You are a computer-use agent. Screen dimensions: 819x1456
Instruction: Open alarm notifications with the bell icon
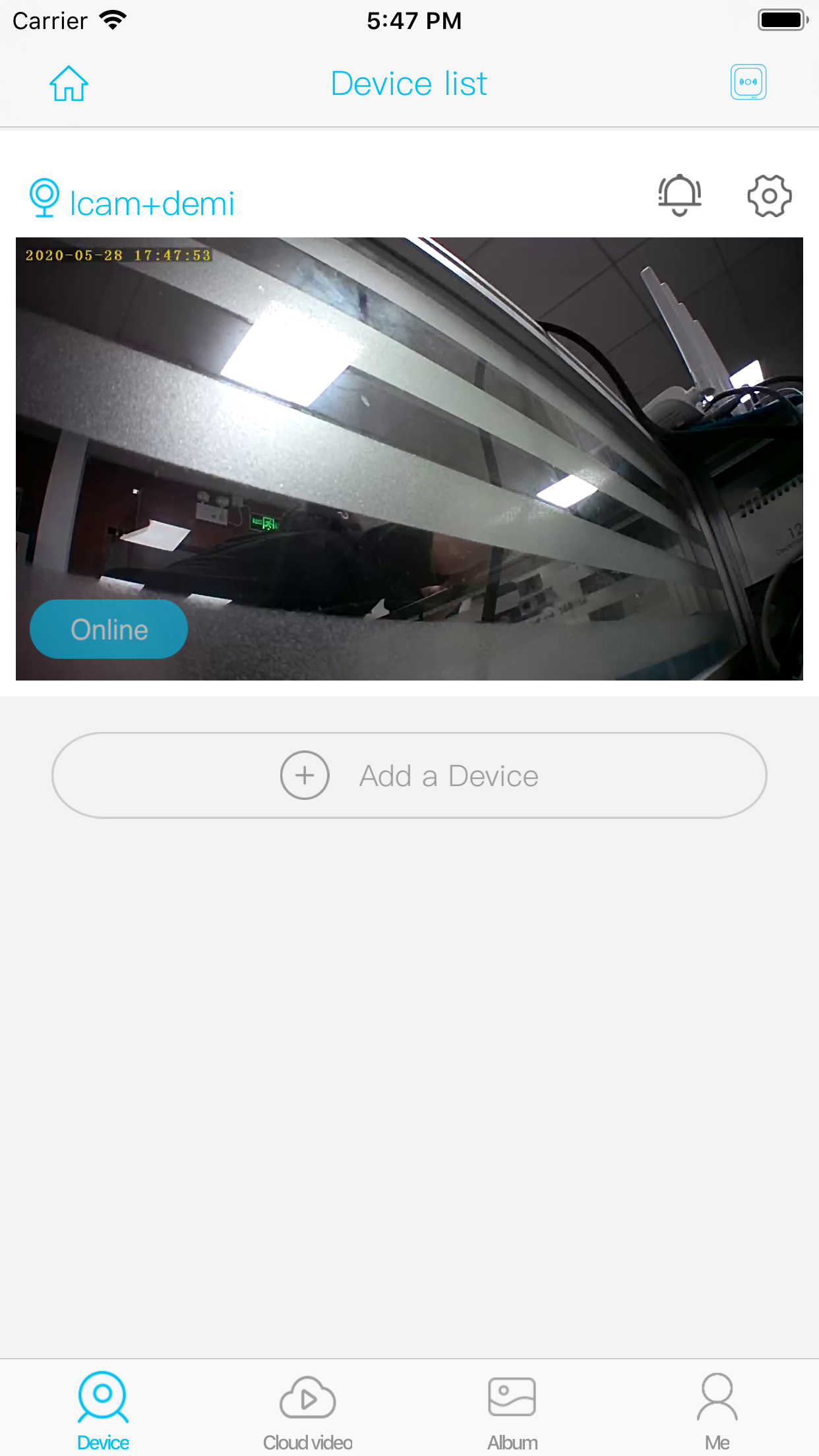(x=680, y=195)
